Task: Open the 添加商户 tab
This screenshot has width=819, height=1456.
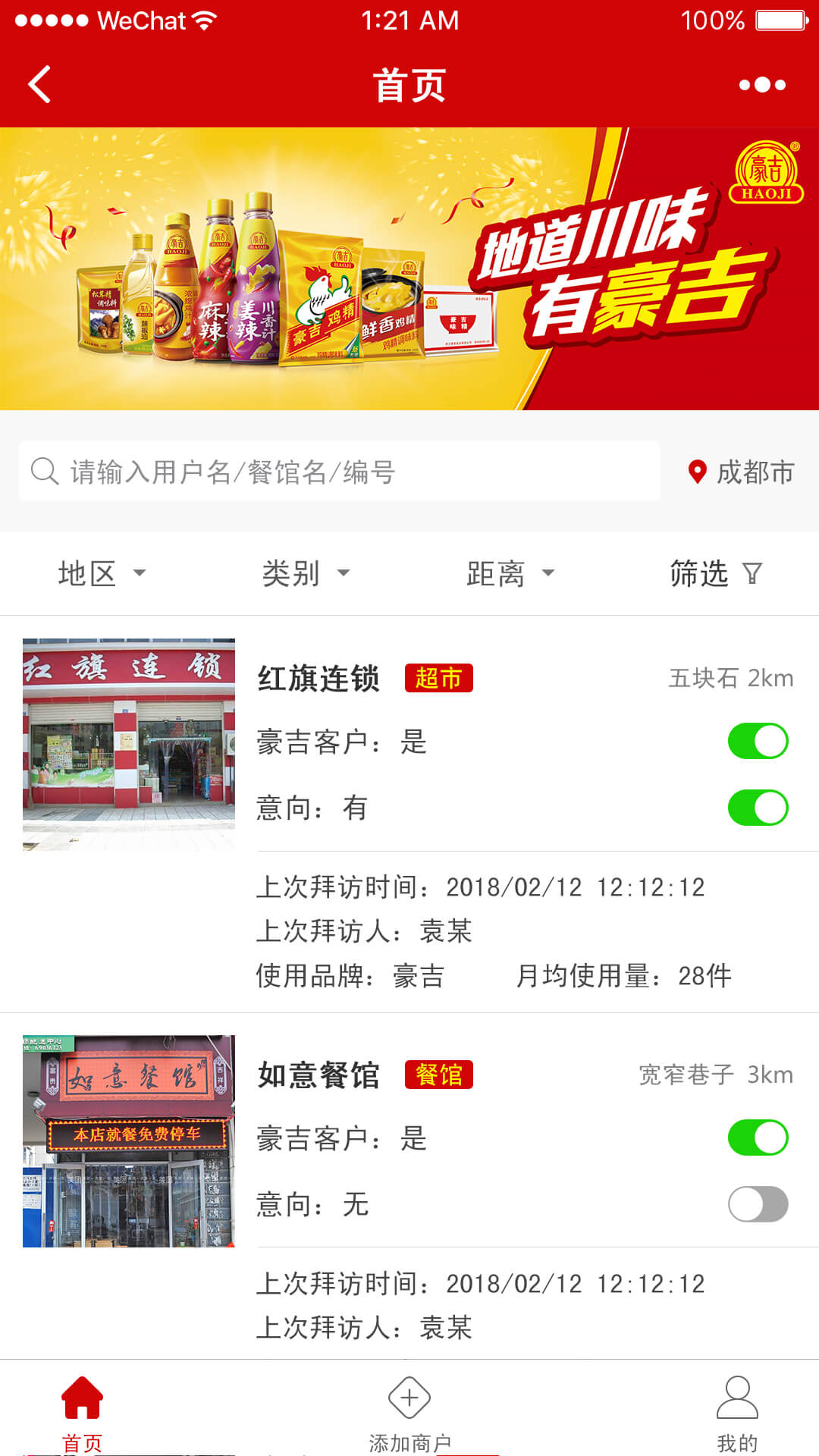Action: tap(409, 1412)
